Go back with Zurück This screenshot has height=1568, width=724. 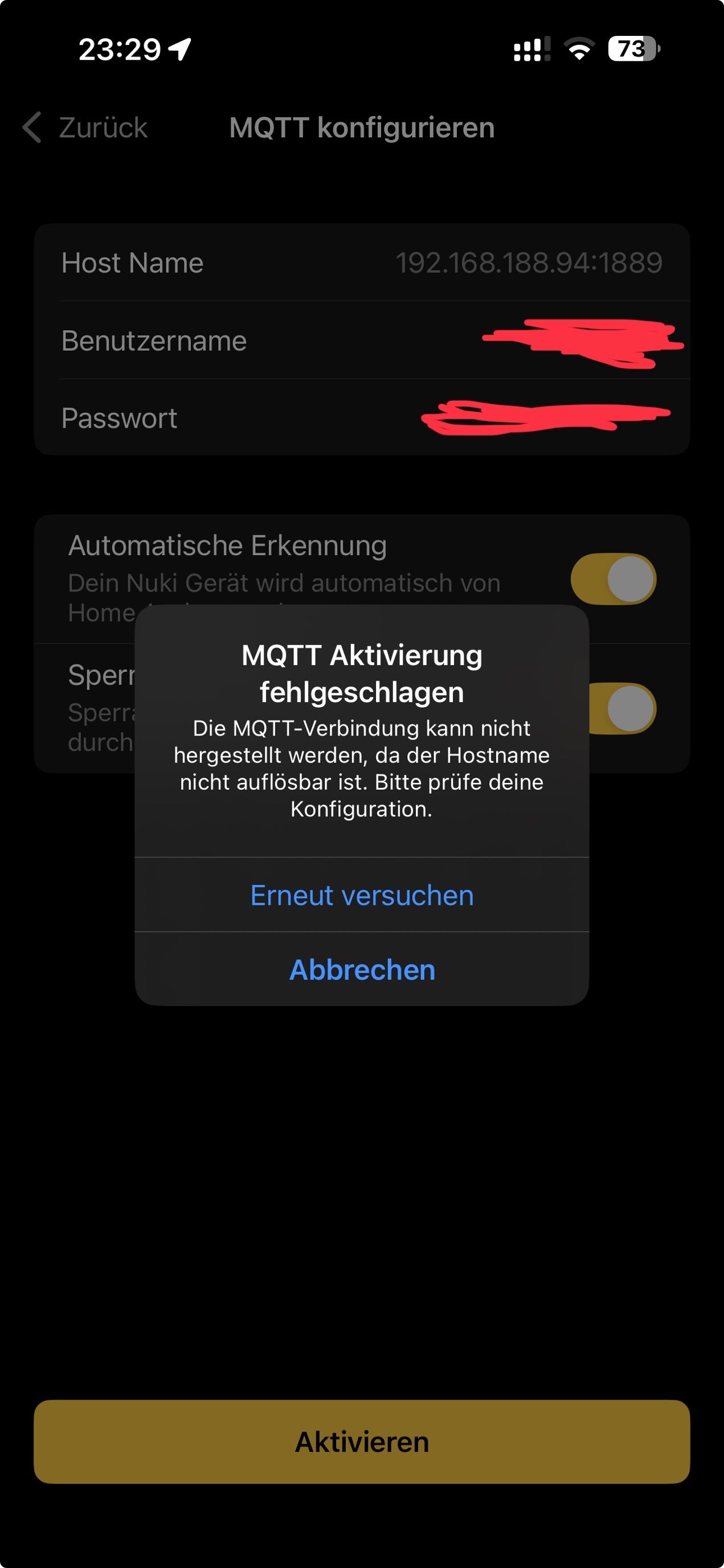pos(86,128)
